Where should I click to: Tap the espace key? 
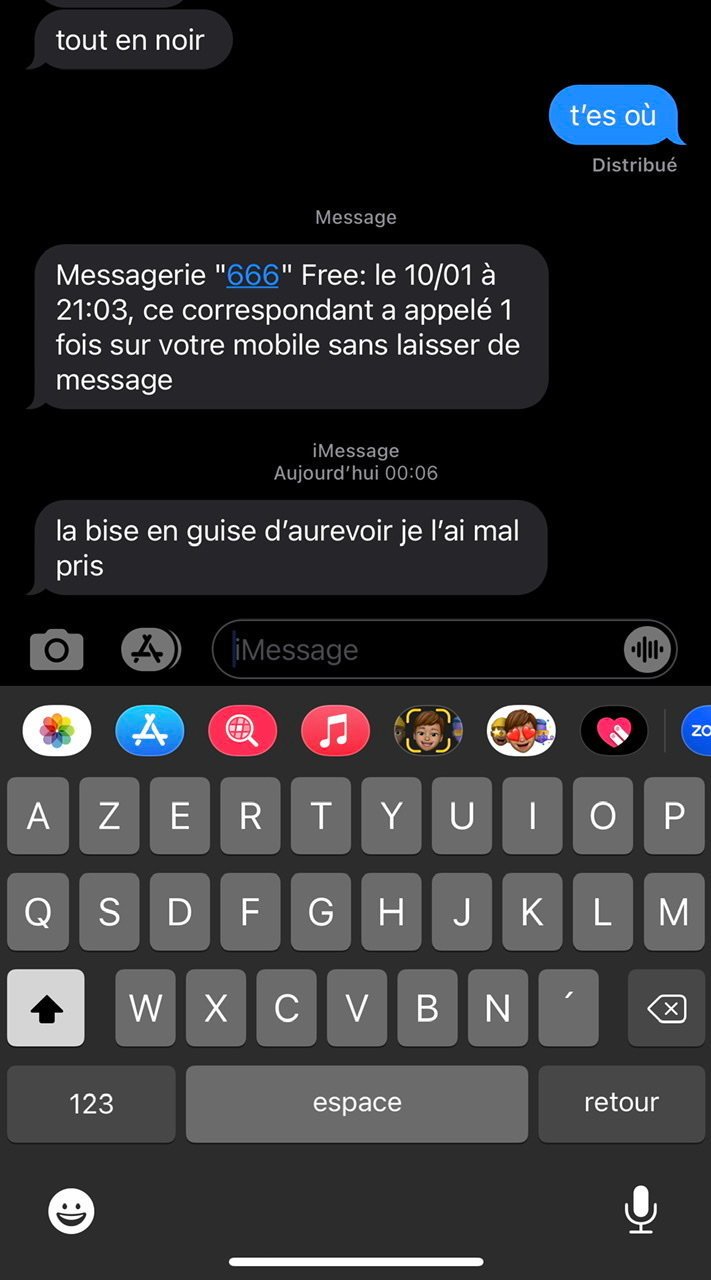357,1104
